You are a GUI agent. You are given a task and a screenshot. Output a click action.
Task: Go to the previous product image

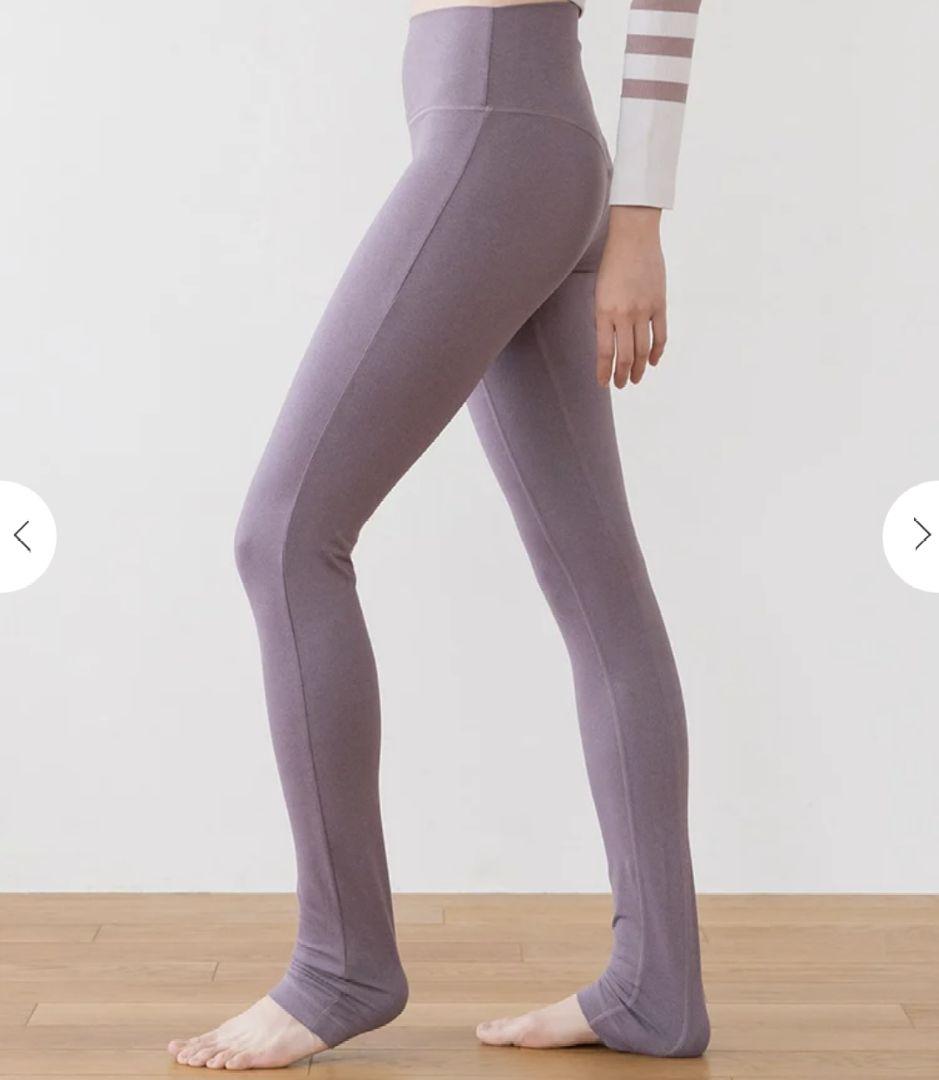click(22, 537)
